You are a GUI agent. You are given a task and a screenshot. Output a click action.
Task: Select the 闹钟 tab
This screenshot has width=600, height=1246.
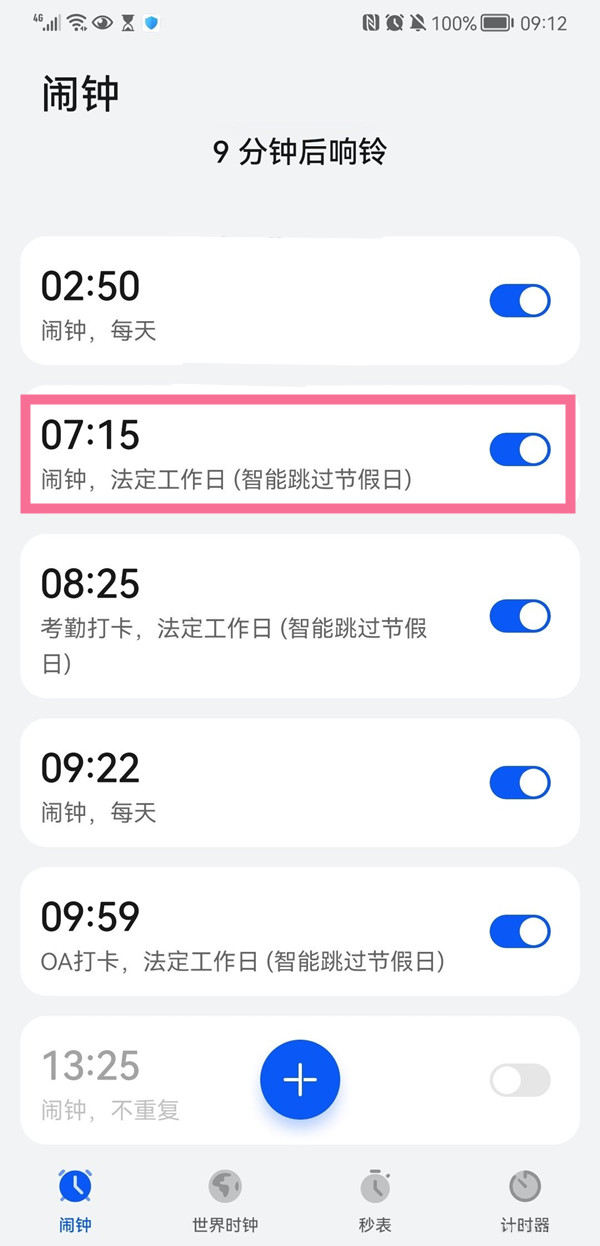tap(75, 1199)
